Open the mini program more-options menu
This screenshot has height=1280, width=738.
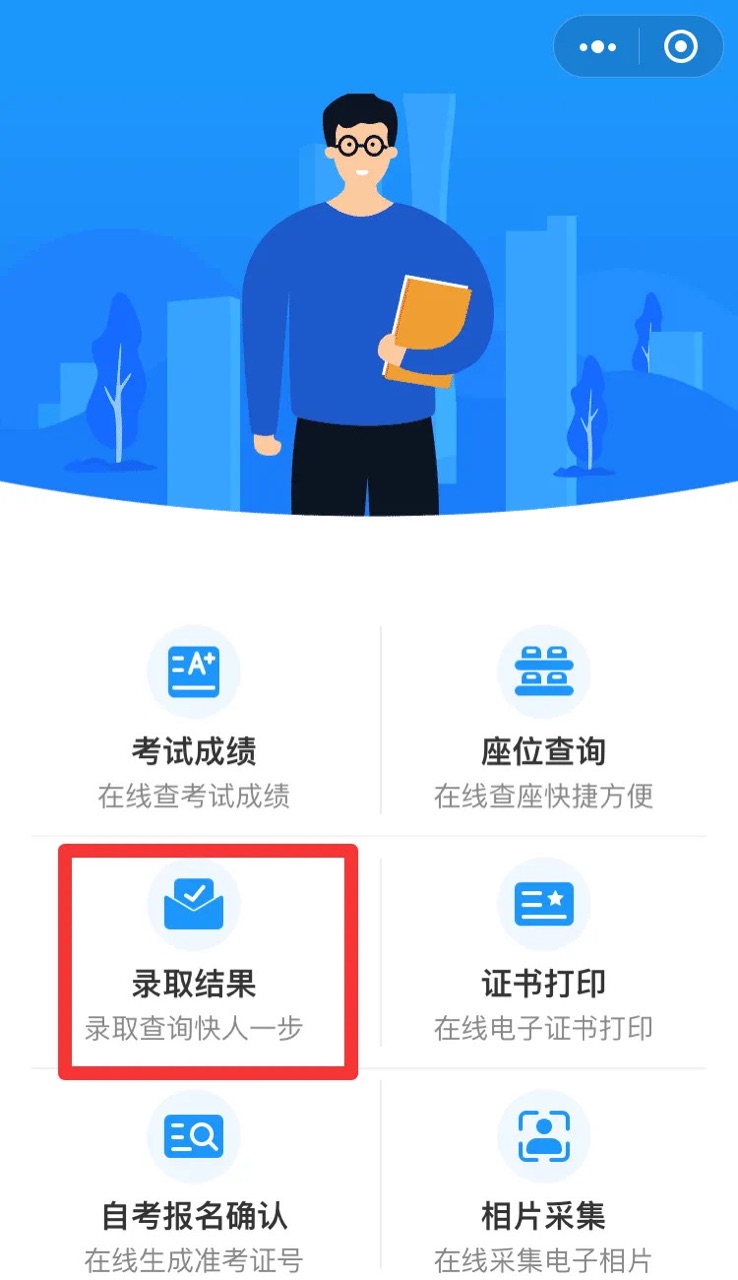pyautogui.click(x=597, y=47)
